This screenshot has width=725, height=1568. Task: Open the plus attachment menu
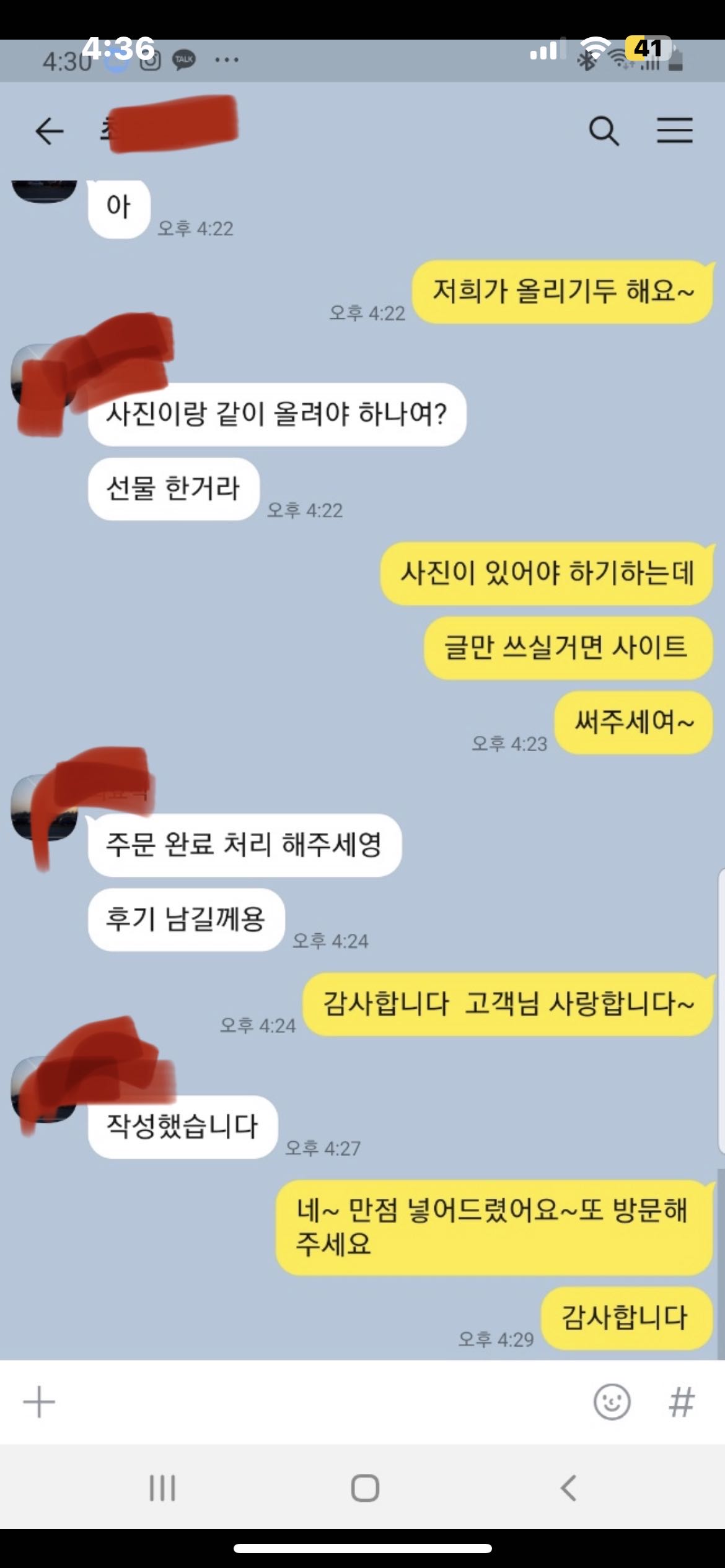coord(39,1401)
